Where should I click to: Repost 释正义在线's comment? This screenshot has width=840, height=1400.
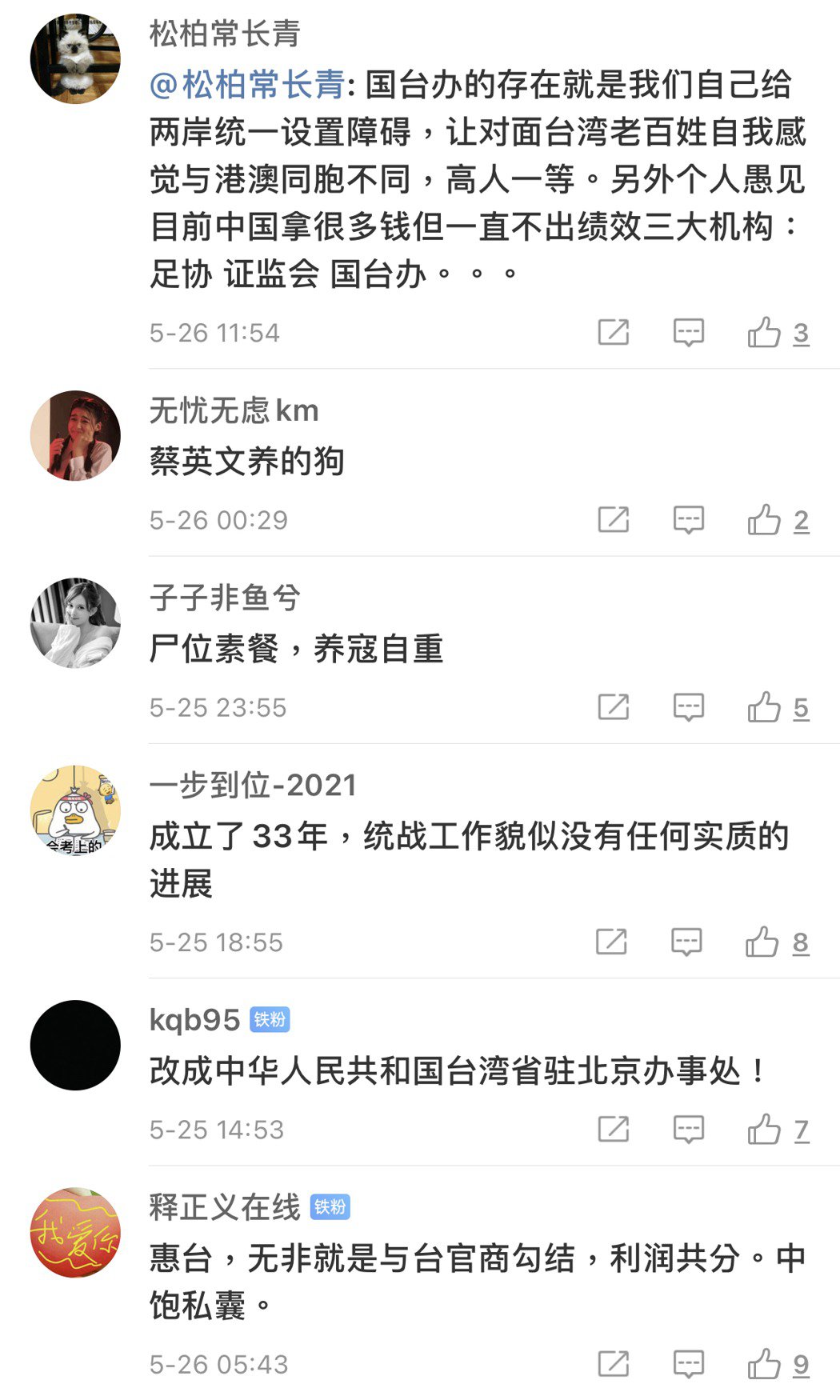tap(614, 1364)
